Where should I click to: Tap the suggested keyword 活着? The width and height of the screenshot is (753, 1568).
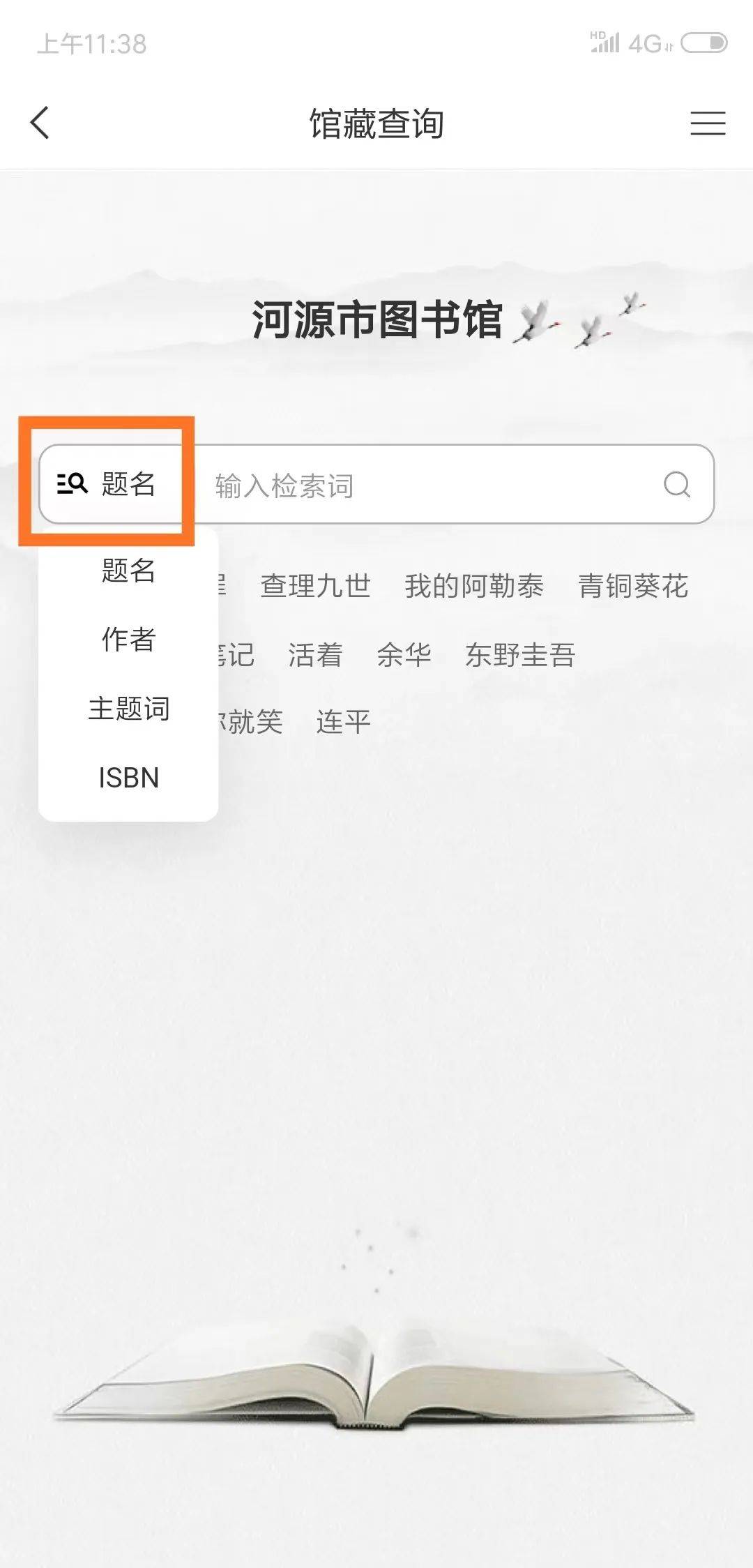coord(315,655)
